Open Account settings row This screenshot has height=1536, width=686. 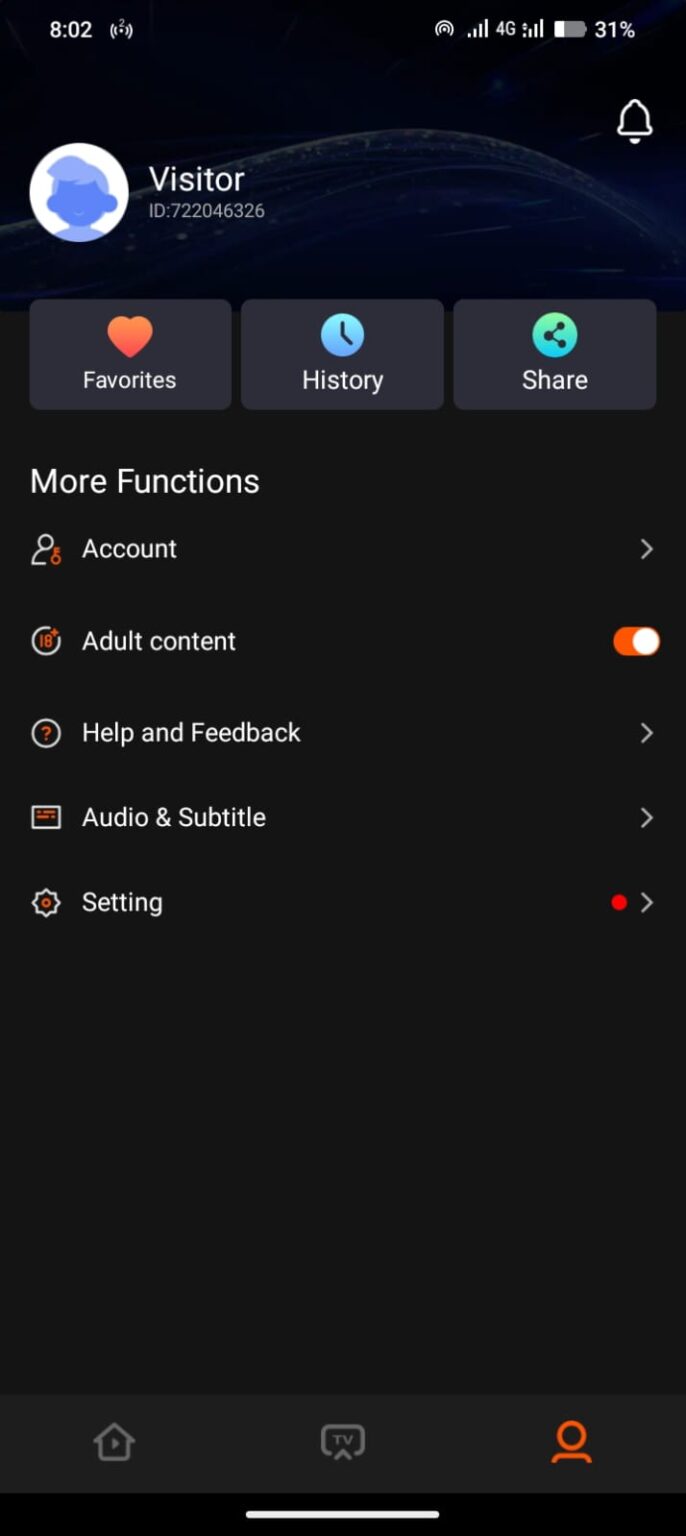tap(343, 549)
